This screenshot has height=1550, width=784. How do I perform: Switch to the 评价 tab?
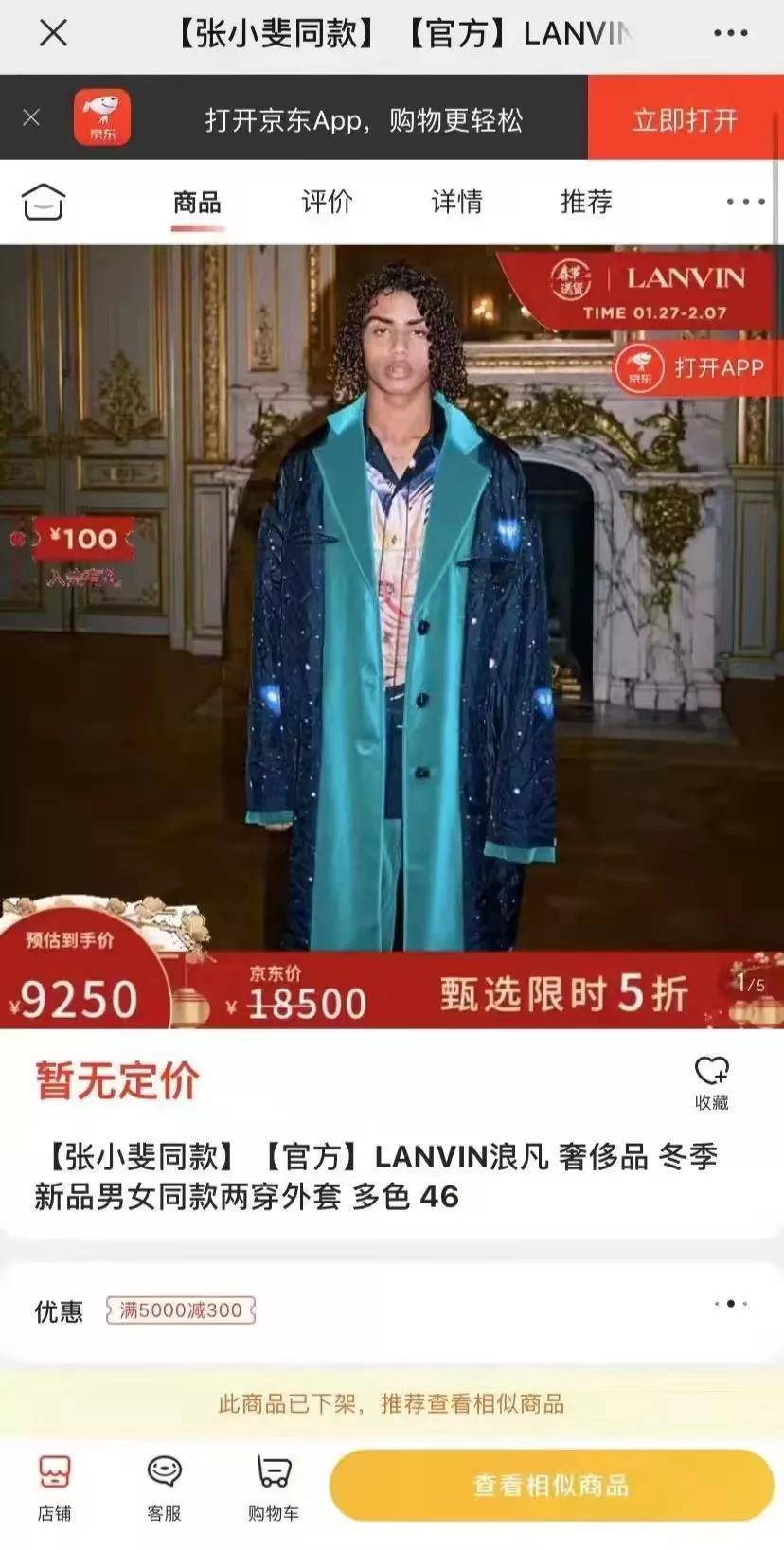pyautogui.click(x=327, y=202)
